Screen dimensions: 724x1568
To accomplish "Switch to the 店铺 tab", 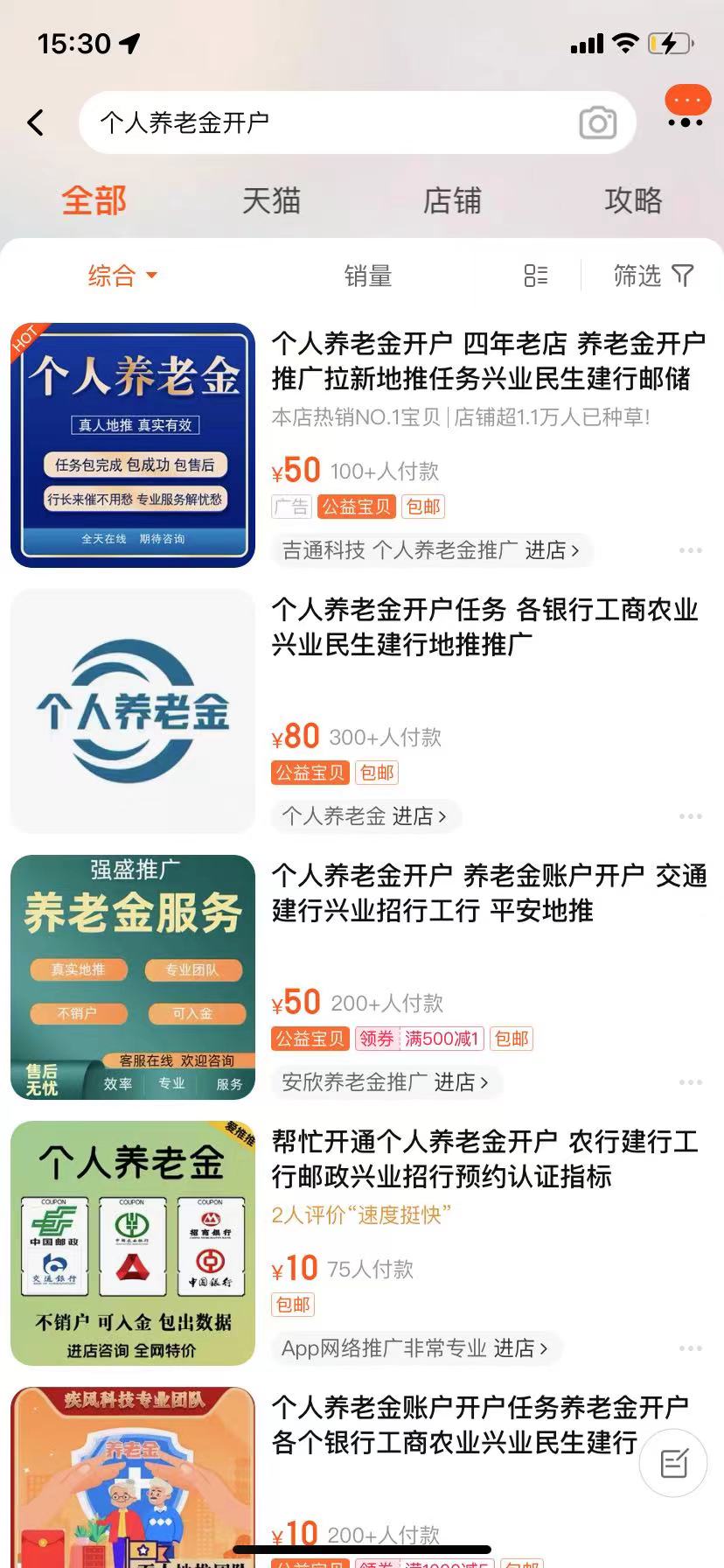I will (x=452, y=200).
